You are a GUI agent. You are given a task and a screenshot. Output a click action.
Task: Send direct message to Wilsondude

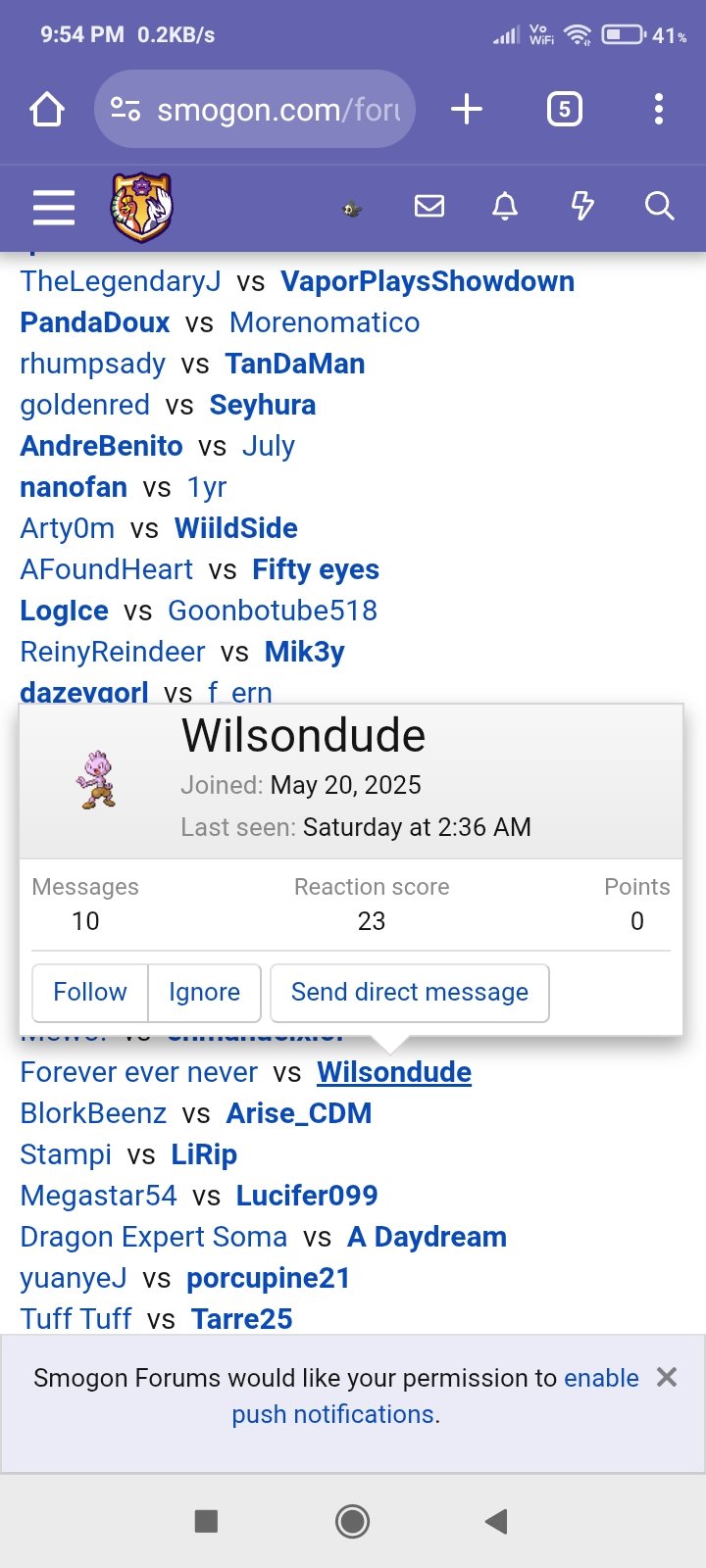409,992
